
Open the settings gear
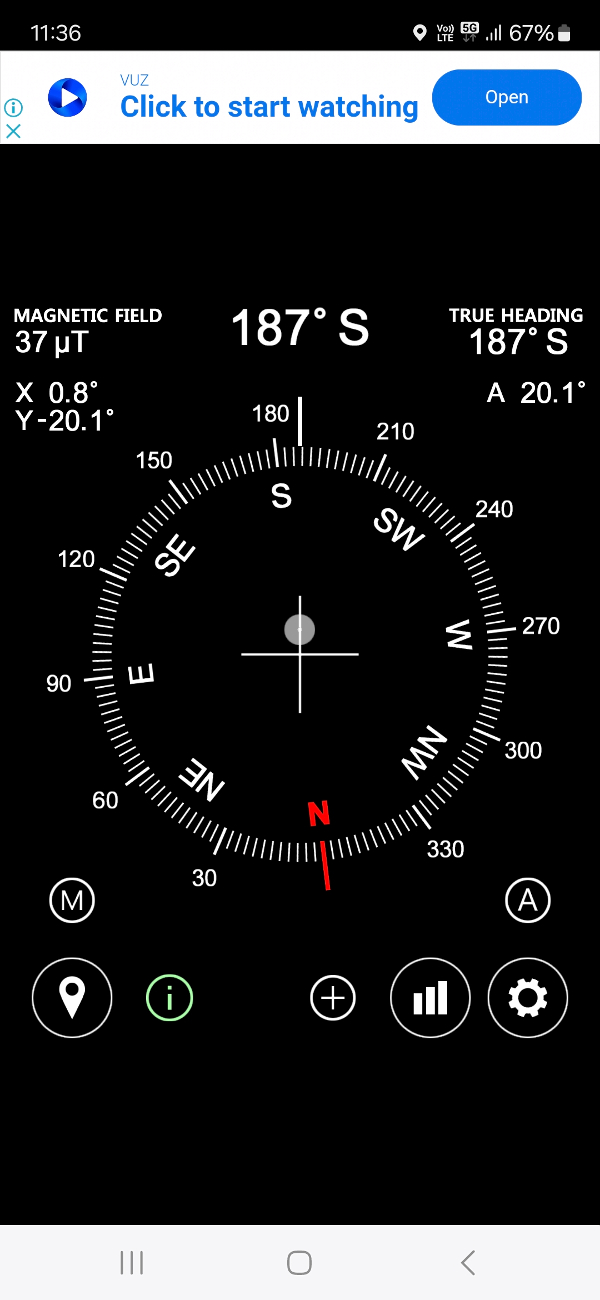tap(528, 998)
